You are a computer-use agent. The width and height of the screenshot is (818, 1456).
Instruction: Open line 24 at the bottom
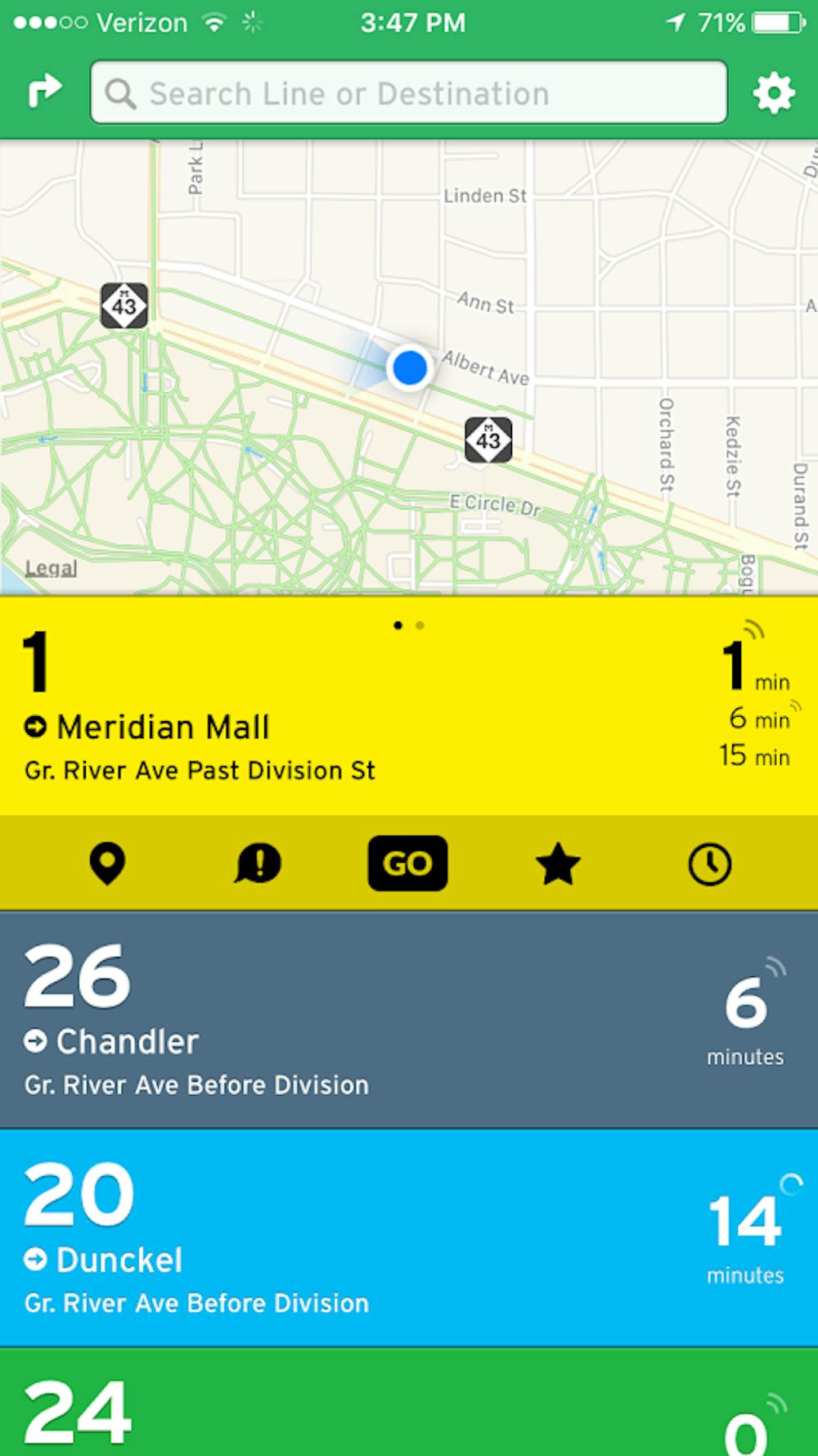pos(409,1402)
